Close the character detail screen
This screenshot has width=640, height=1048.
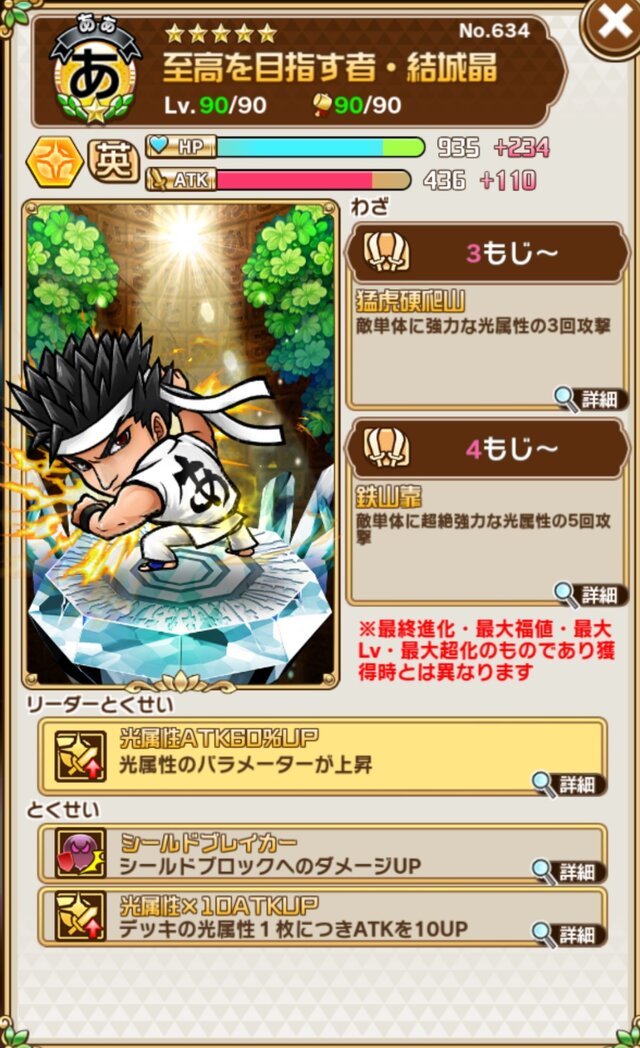pyautogui.click(x=612, y=26)
